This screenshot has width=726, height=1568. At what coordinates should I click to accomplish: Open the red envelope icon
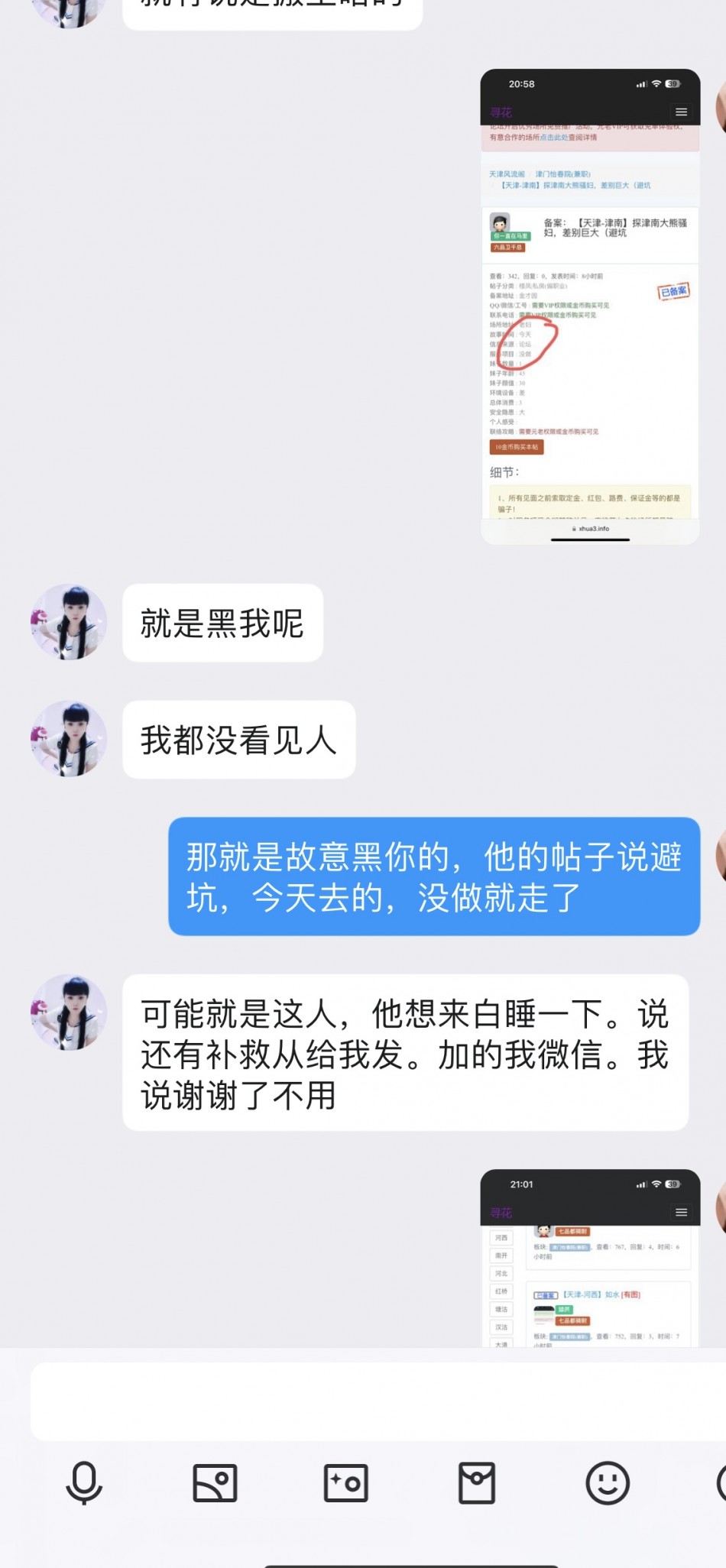click(477, 1483)
